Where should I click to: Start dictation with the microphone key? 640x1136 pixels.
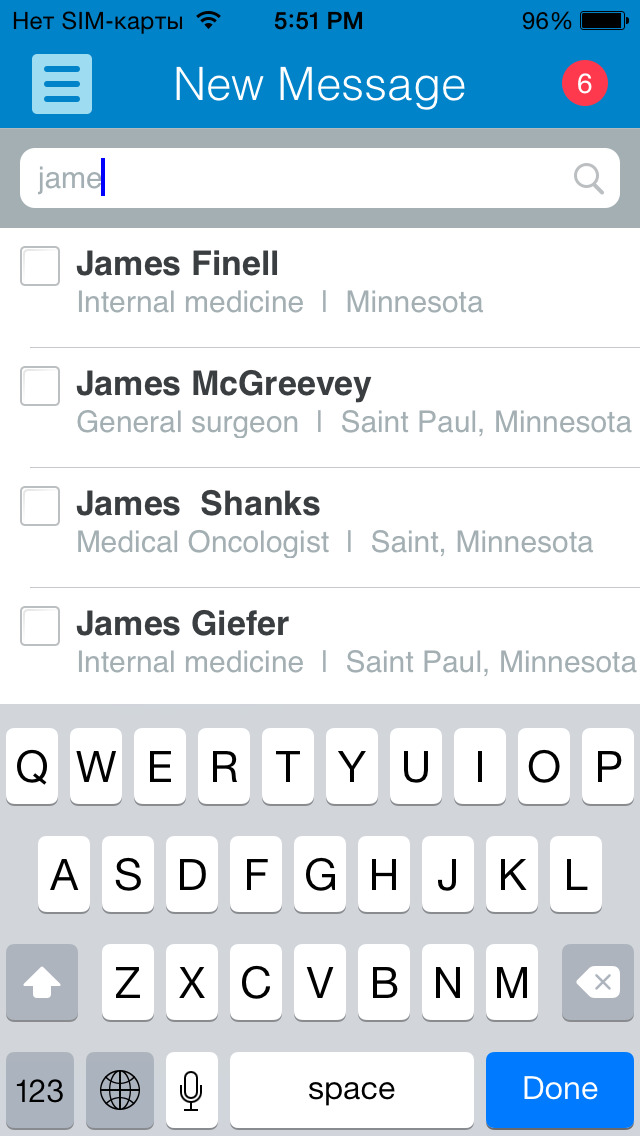point(191,1089)
